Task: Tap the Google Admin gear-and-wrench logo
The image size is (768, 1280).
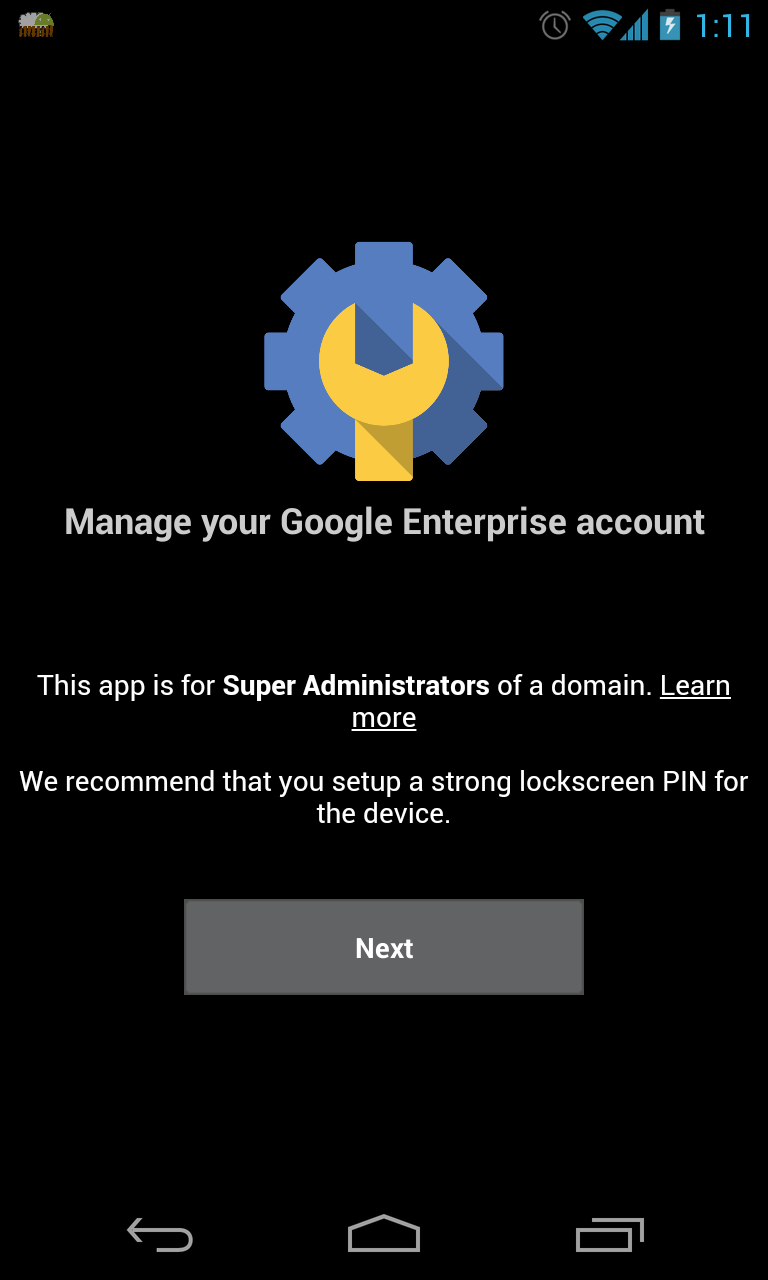Action: (x=384, y=360)
